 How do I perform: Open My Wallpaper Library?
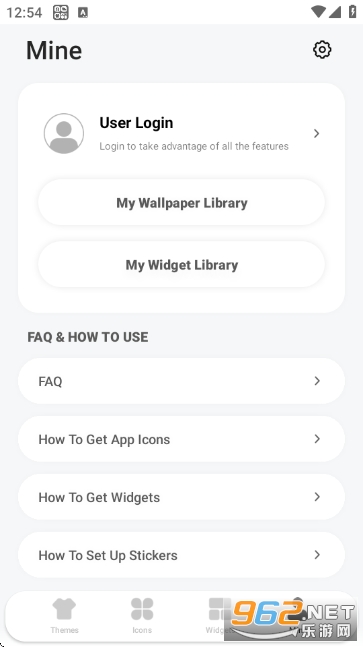(x=182, y=203)
